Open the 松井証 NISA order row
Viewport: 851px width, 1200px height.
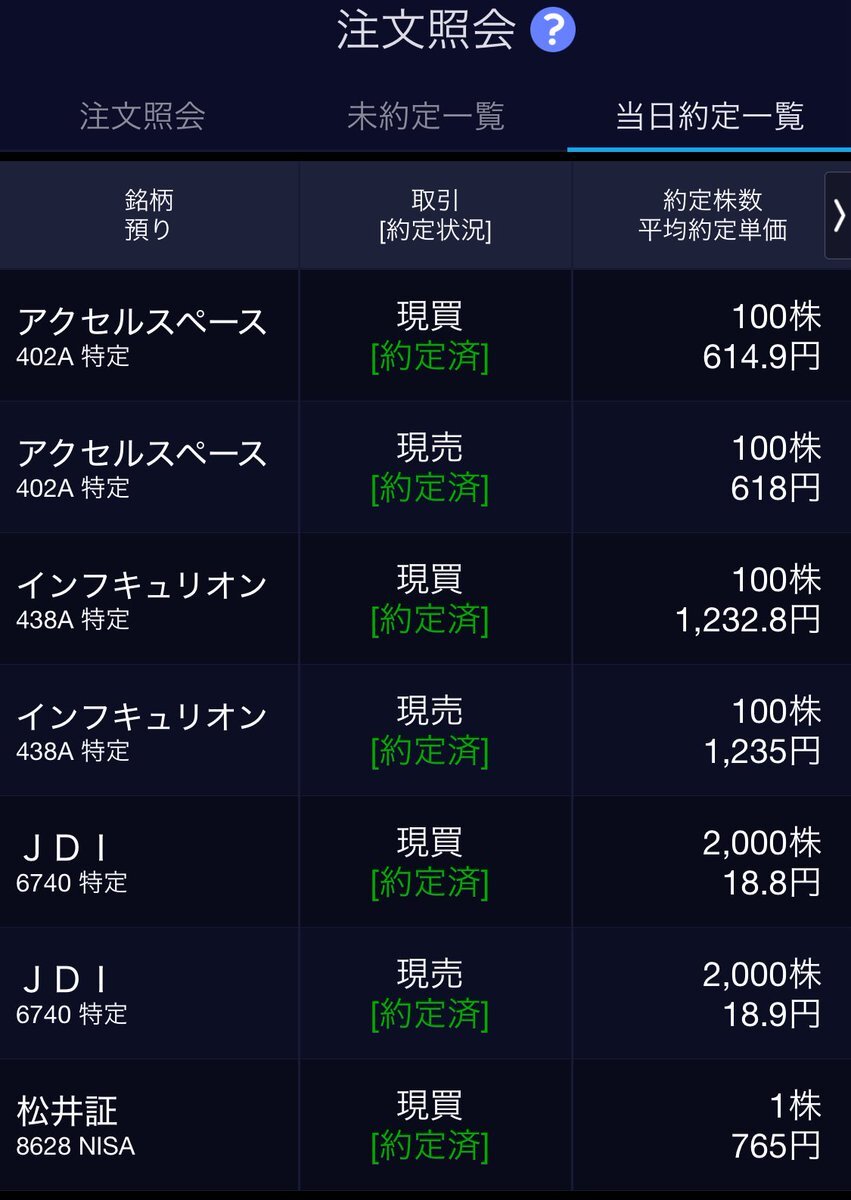425,1125
